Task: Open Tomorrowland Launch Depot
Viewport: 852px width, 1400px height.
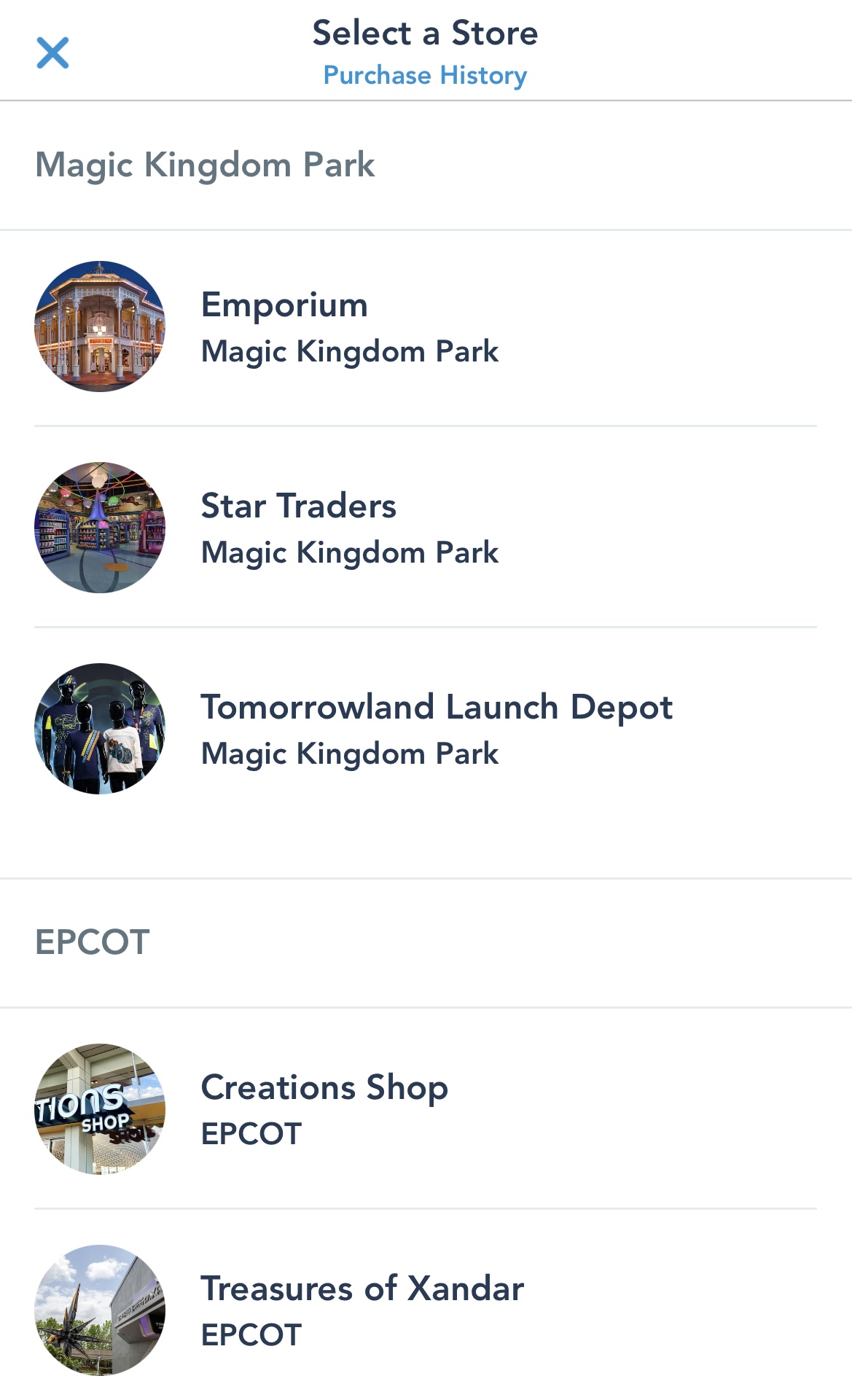Action: (426, 728)
